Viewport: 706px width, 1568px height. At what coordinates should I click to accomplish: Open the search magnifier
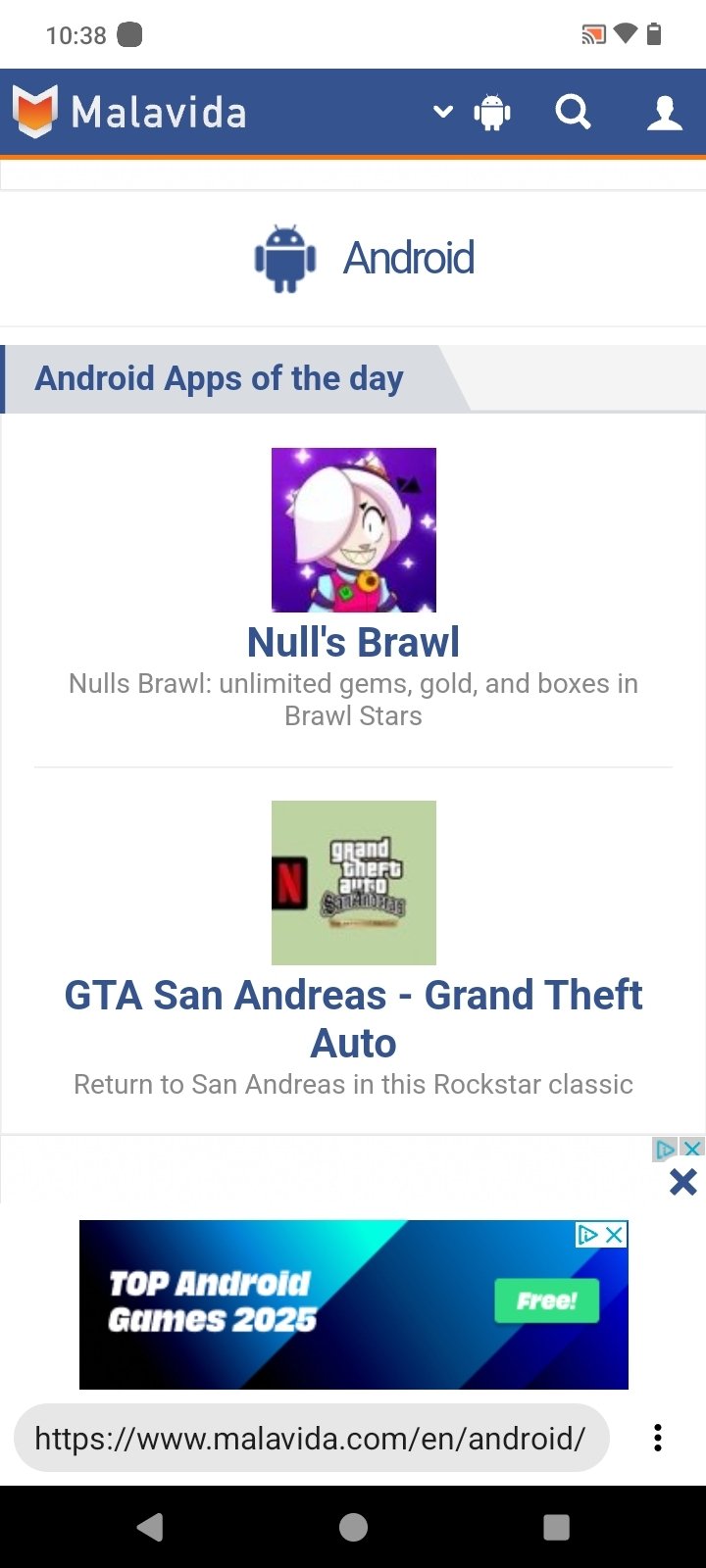pyautogui.click(x=573, y=112)
